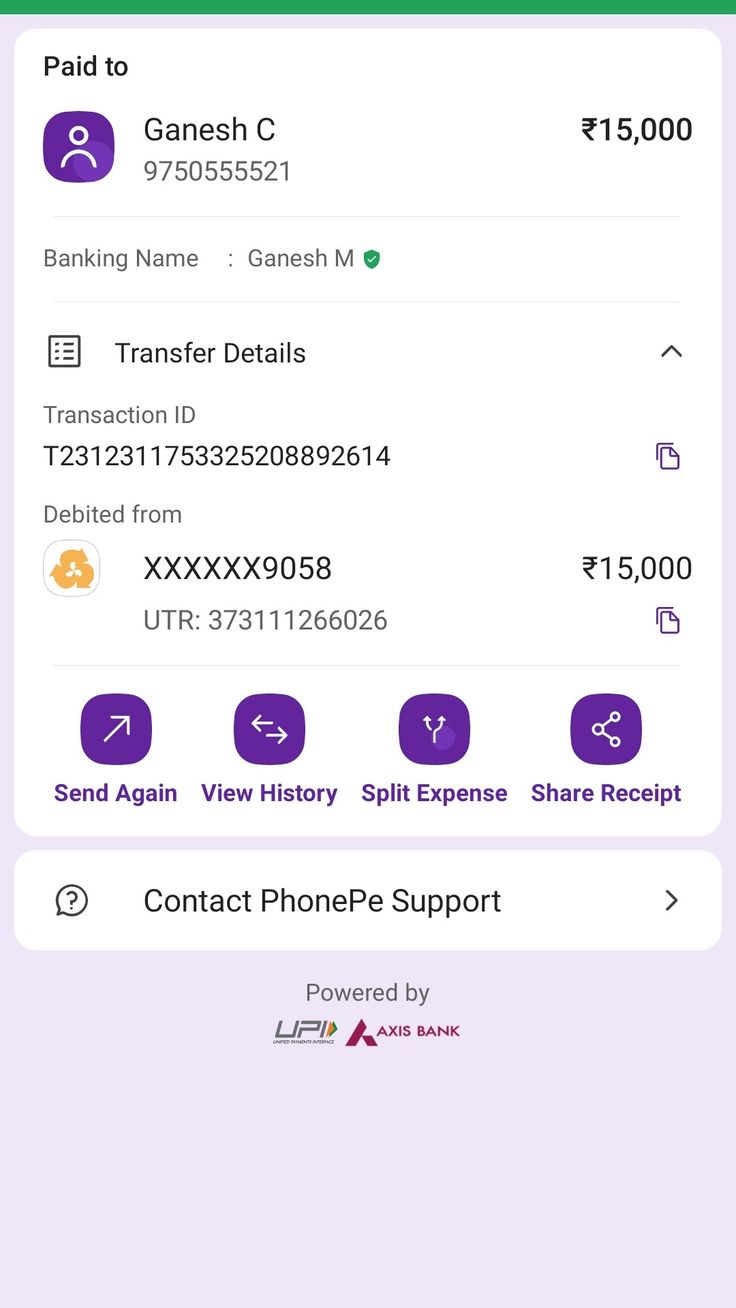Open View History

pos(269,730)
